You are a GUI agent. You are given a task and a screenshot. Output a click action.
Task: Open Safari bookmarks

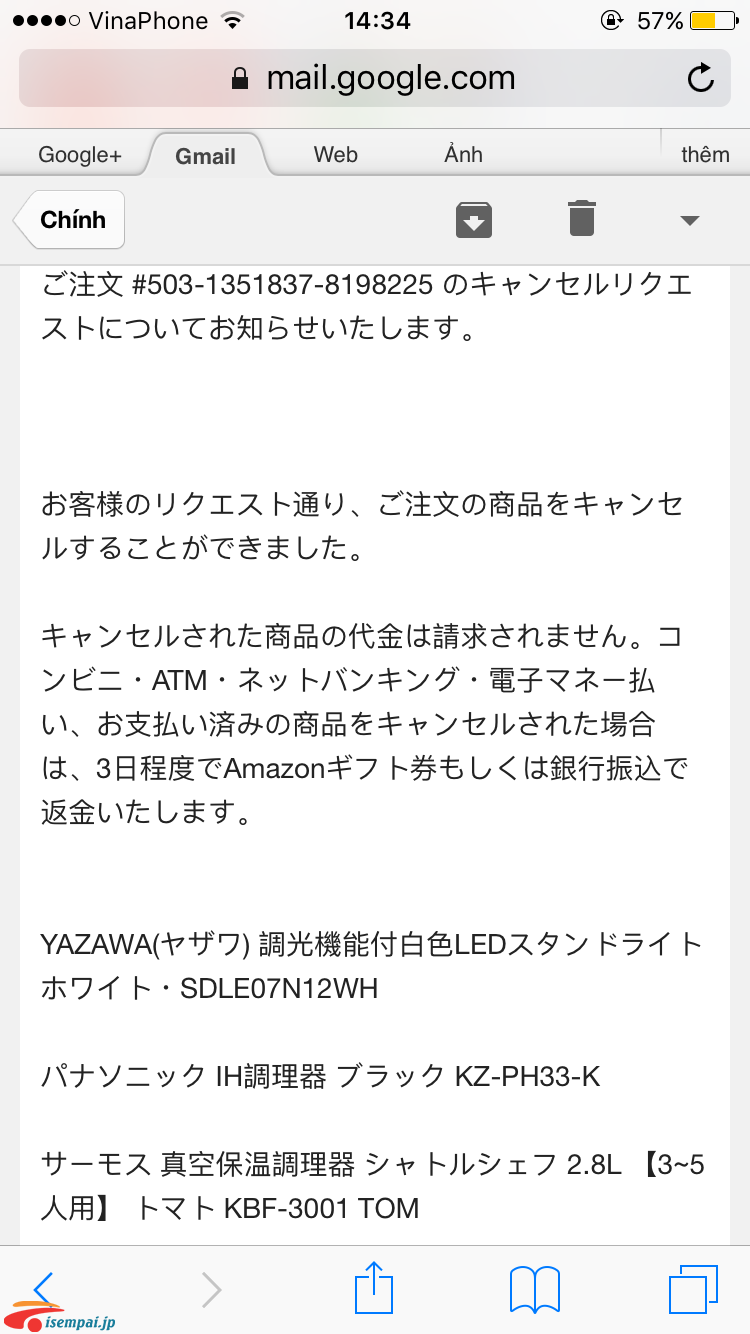tap(535, 1290)
